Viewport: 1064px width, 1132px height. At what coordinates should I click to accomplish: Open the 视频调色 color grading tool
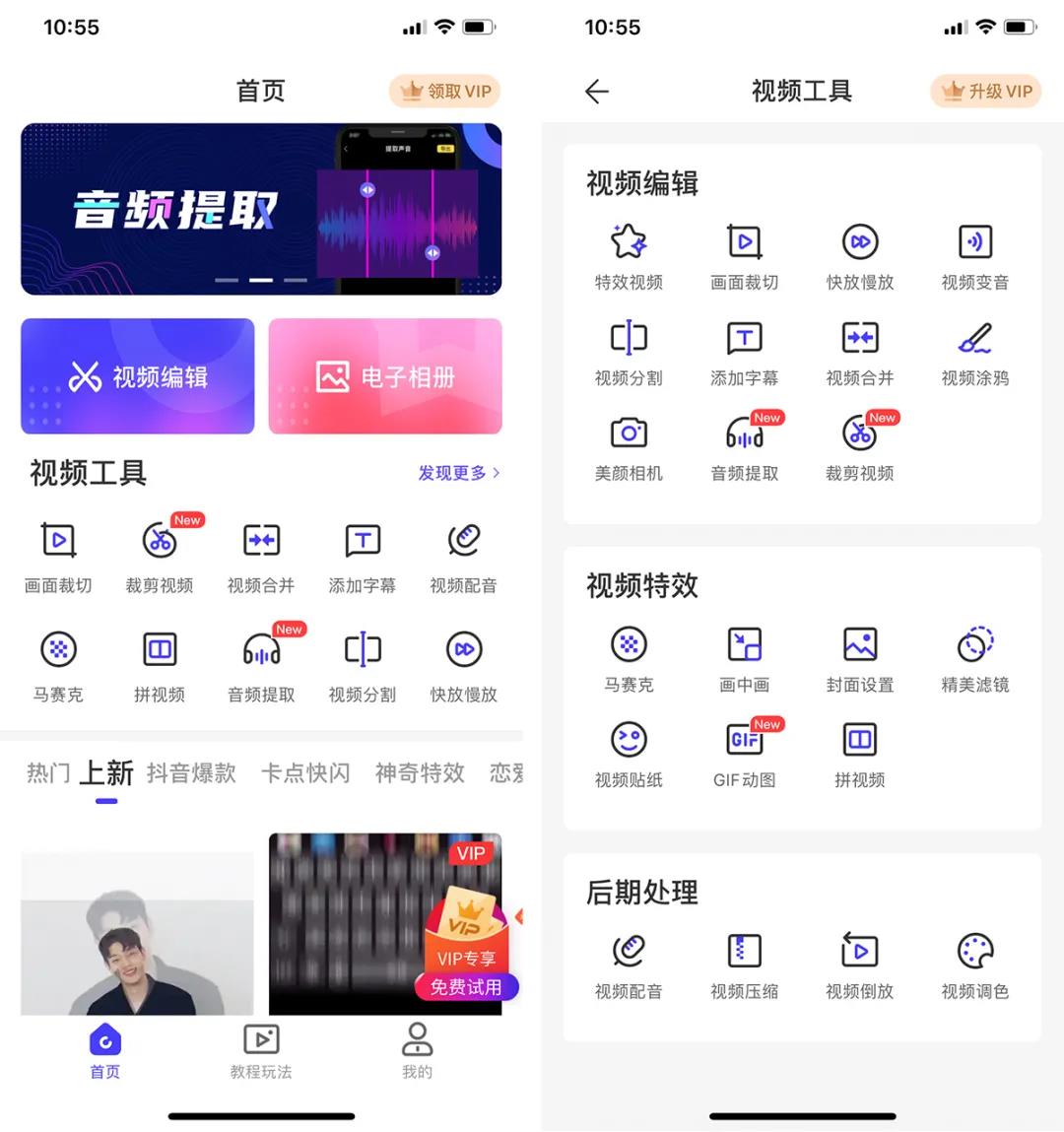point(973,964)
